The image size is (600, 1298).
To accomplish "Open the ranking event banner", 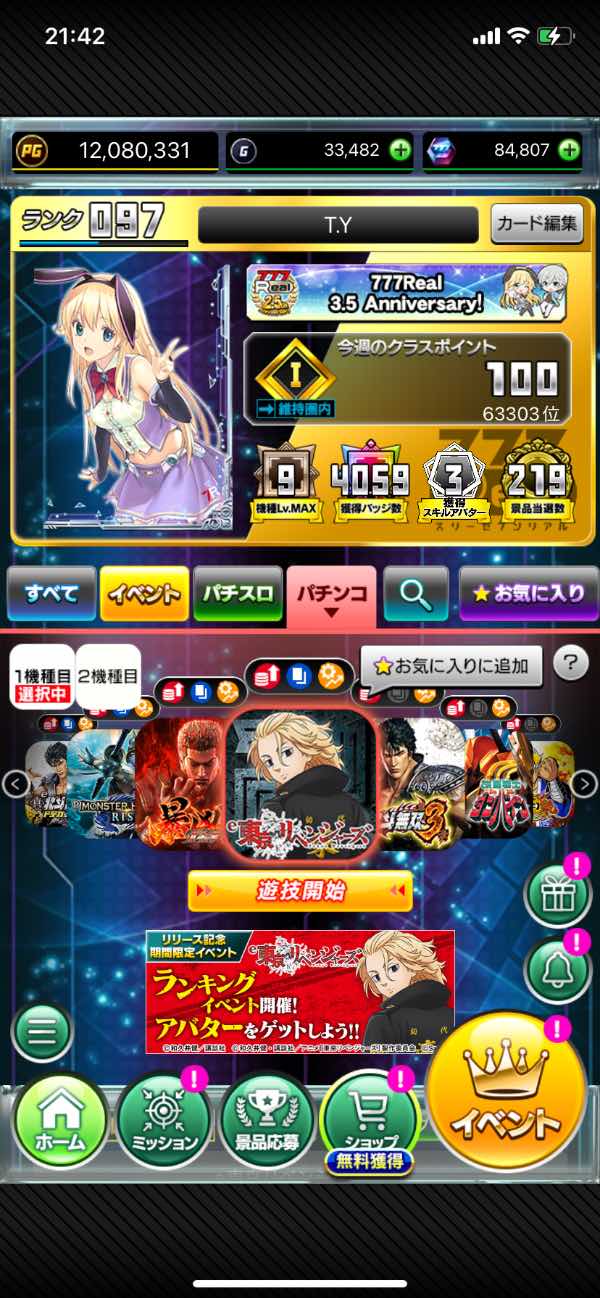I will coord(300,991).
